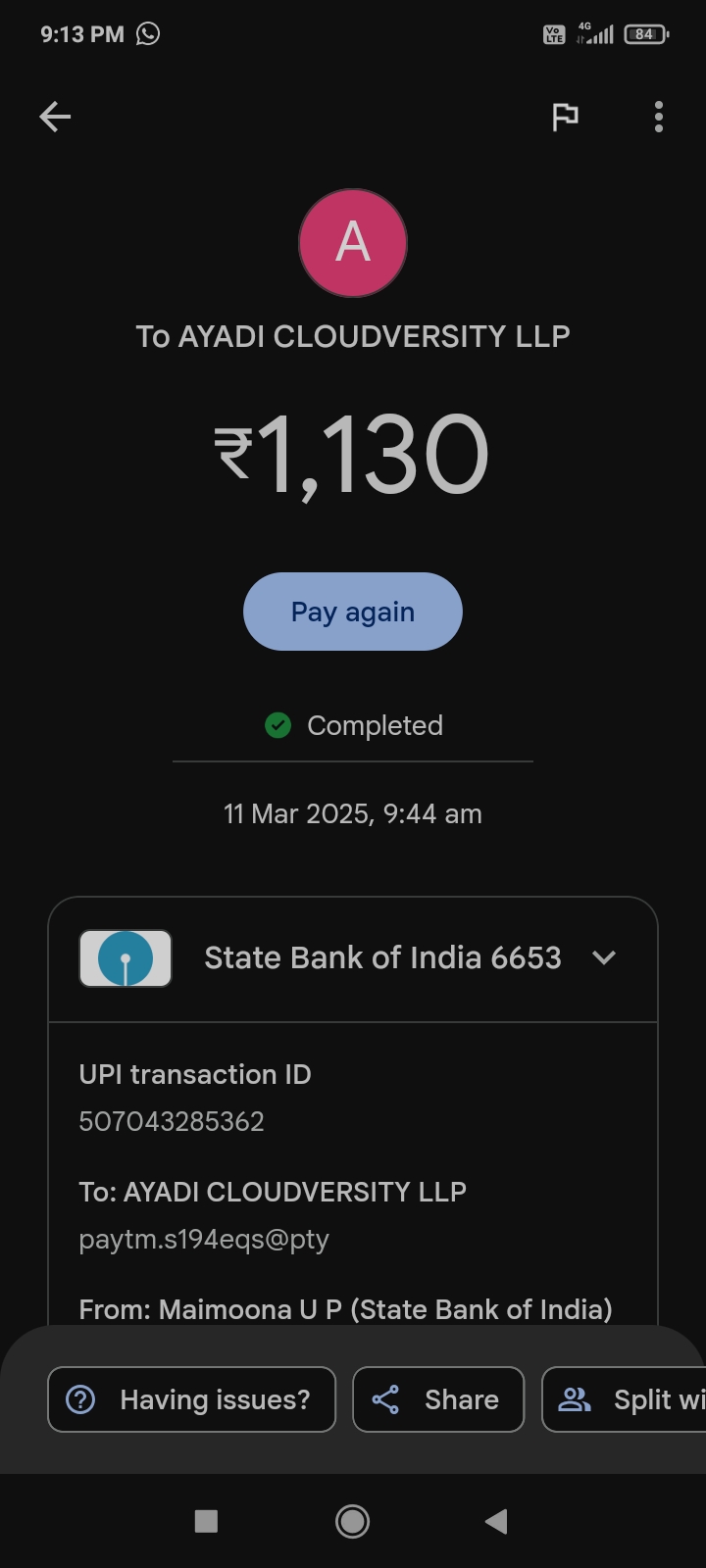Screen dimensions: 706x1568
Task: Tap the Split option for this payment
Action: tap(628, 1399)
